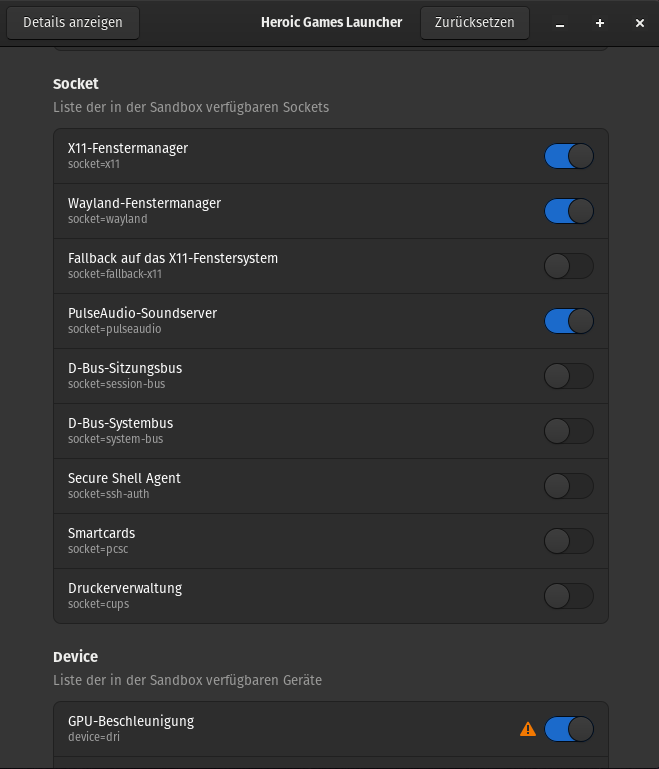Close the Flatseal window
This screenshot has width=659, height=769.
coord(640,23)
